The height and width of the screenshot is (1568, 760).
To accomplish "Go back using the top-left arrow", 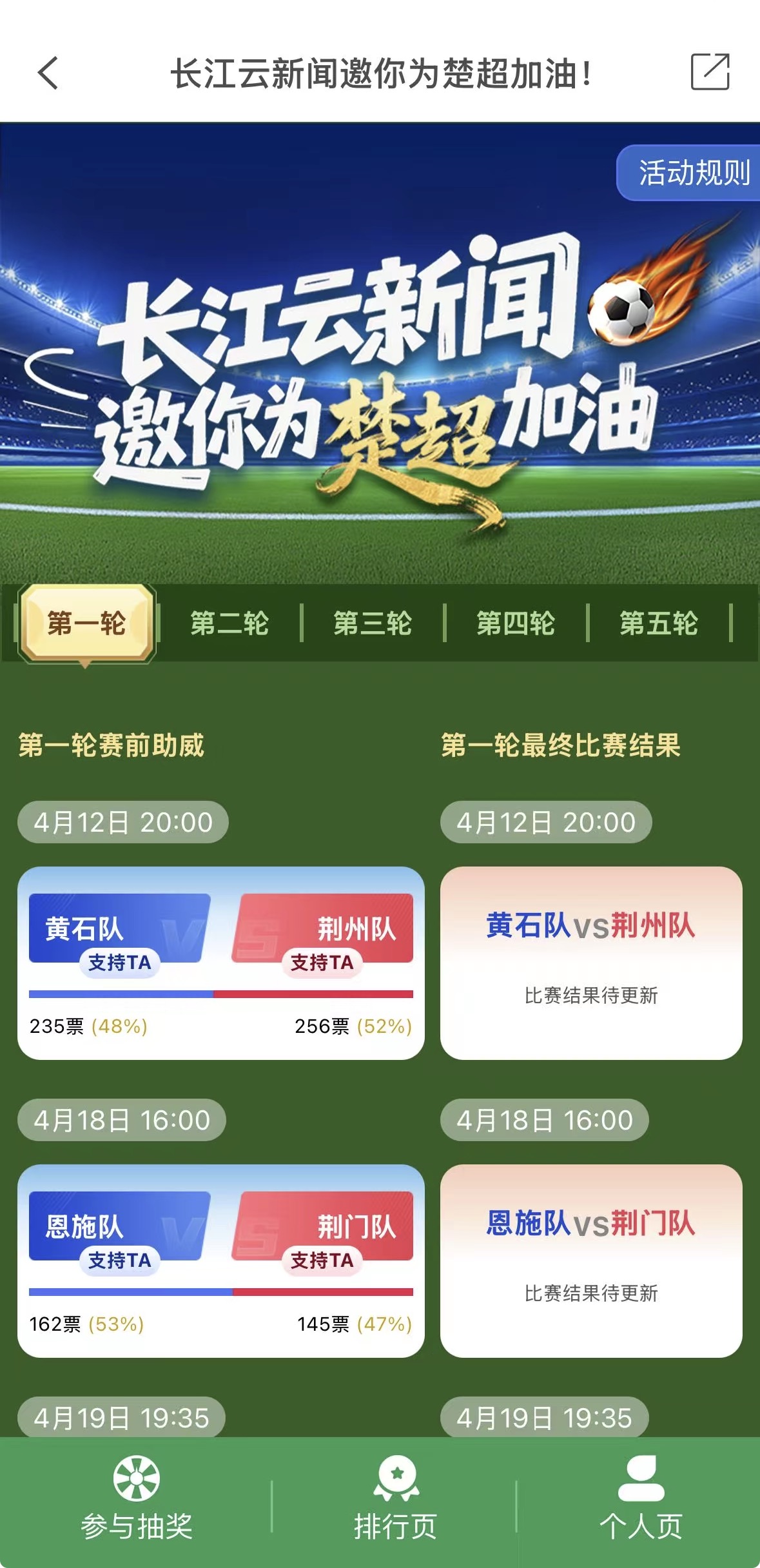I will coord(48,73).
